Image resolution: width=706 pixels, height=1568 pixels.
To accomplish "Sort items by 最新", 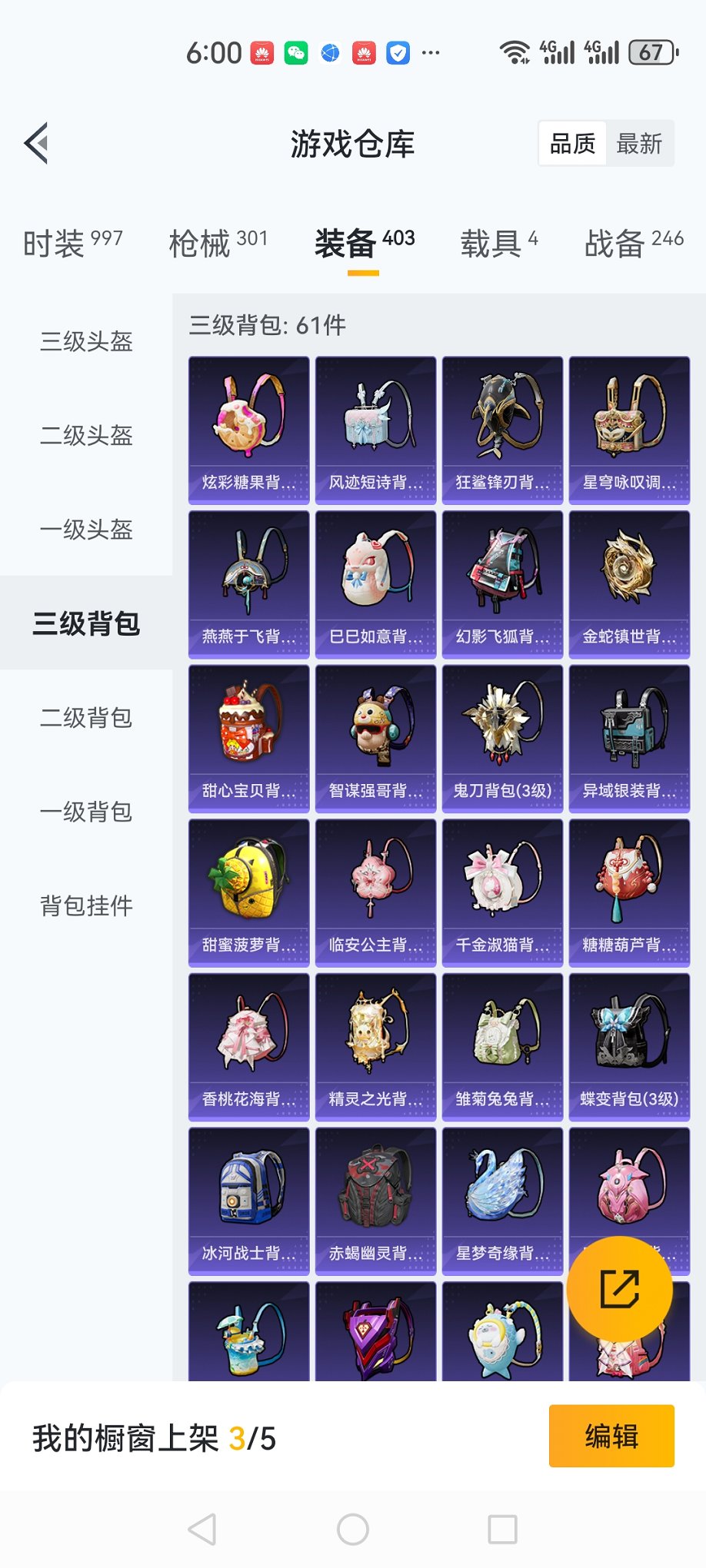I will (x=639, y=144).
